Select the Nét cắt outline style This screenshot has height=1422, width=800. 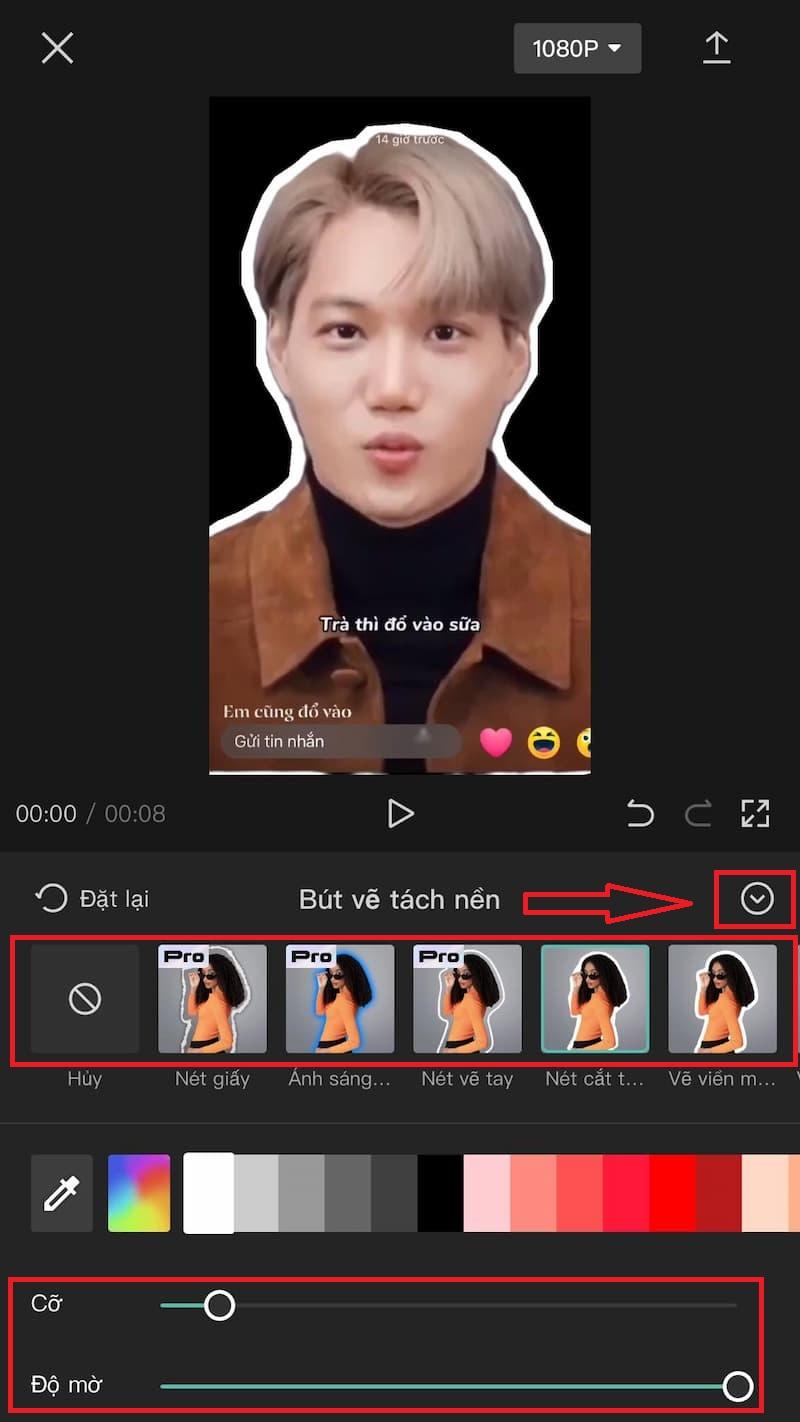click(595, 999)
